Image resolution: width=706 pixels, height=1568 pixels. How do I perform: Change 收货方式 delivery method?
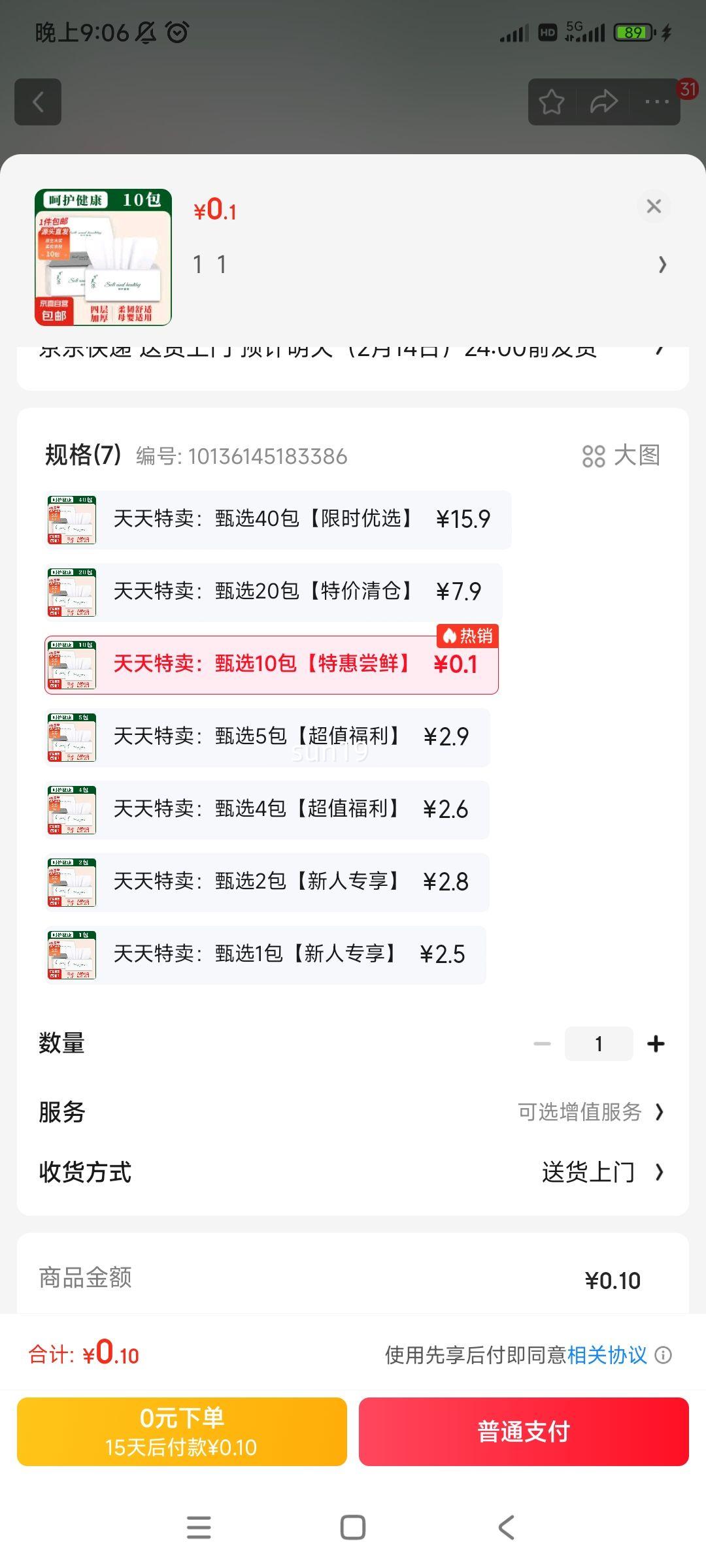pos(353,1172)
